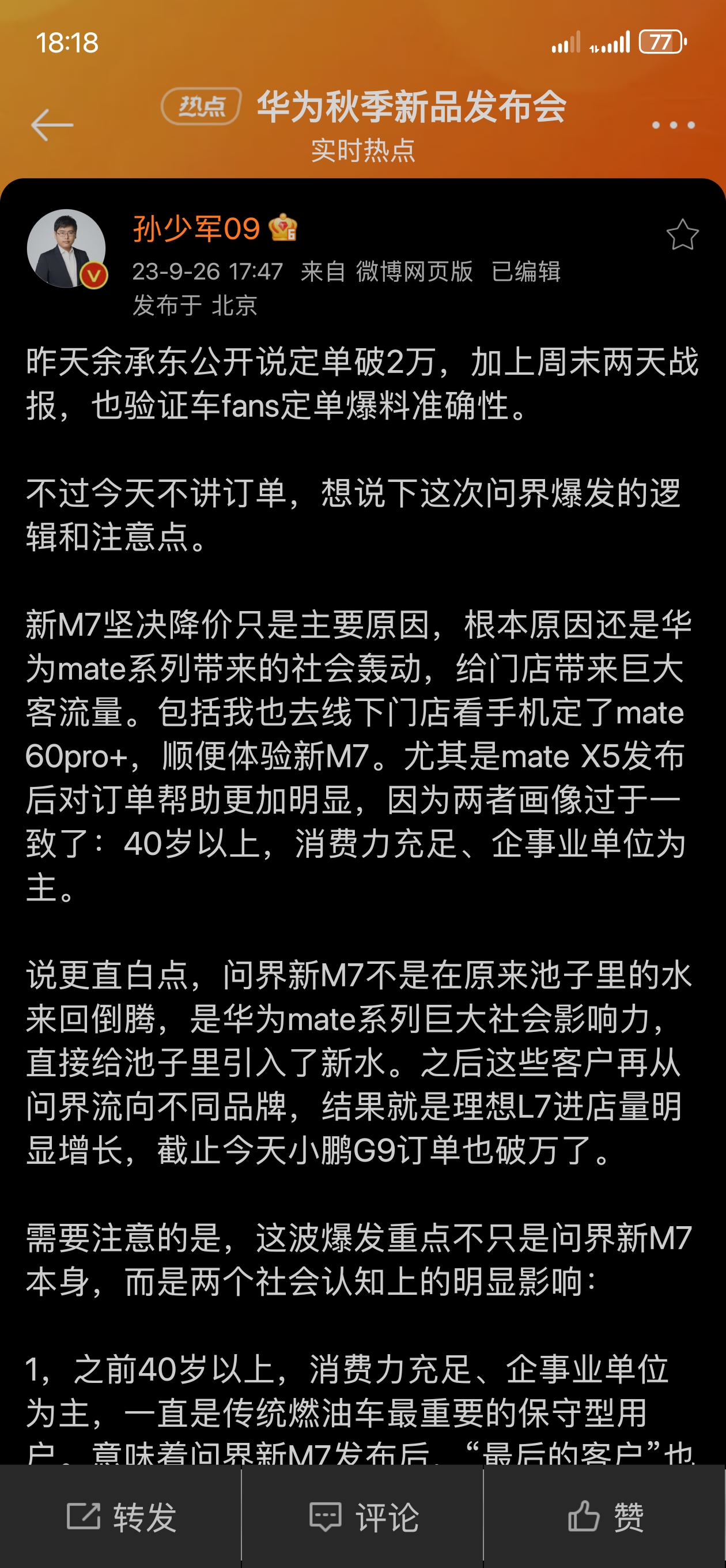Open the three-dot overflow menu
Image resolution: width=726 pixels, height=1568 pixels.
[x=672, y=125]
